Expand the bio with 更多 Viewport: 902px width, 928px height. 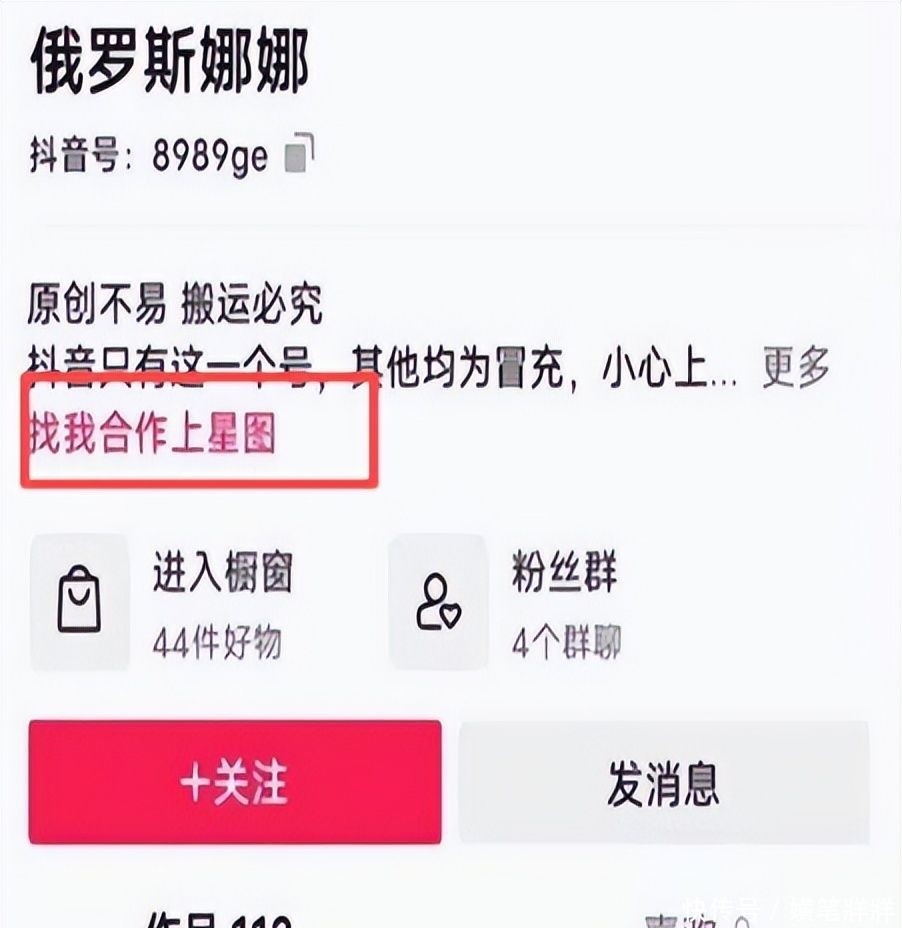tap(796, 369)
